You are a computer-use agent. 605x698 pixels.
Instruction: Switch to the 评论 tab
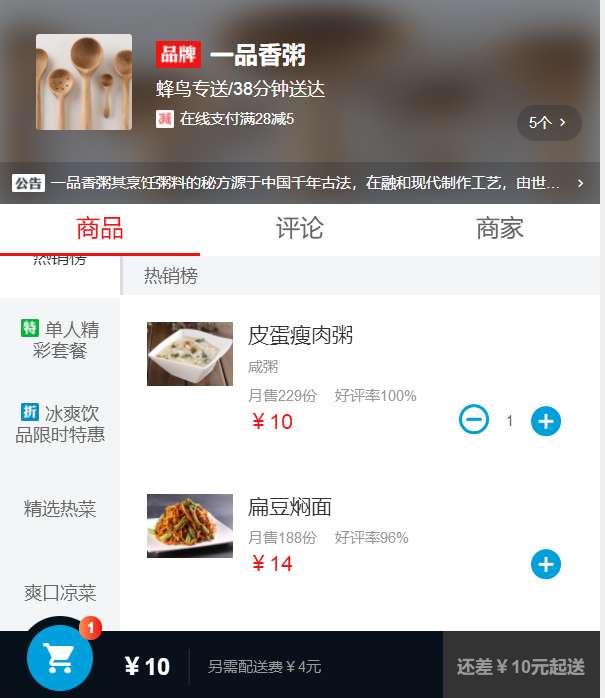pos(300,228)
